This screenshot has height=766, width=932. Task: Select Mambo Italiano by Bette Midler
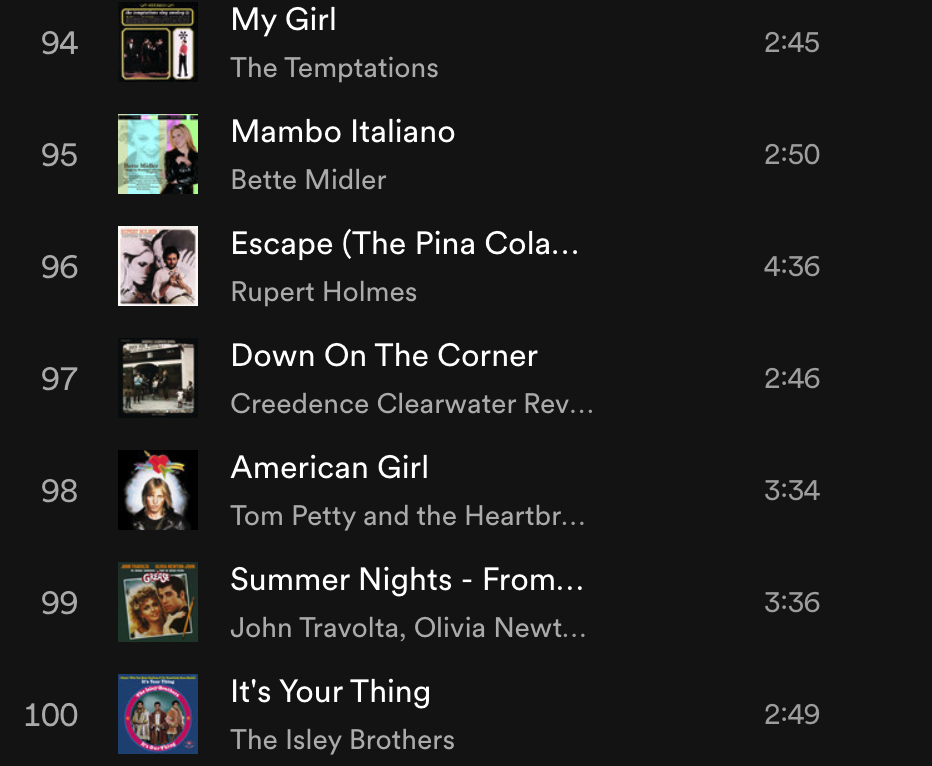[342, 133]
